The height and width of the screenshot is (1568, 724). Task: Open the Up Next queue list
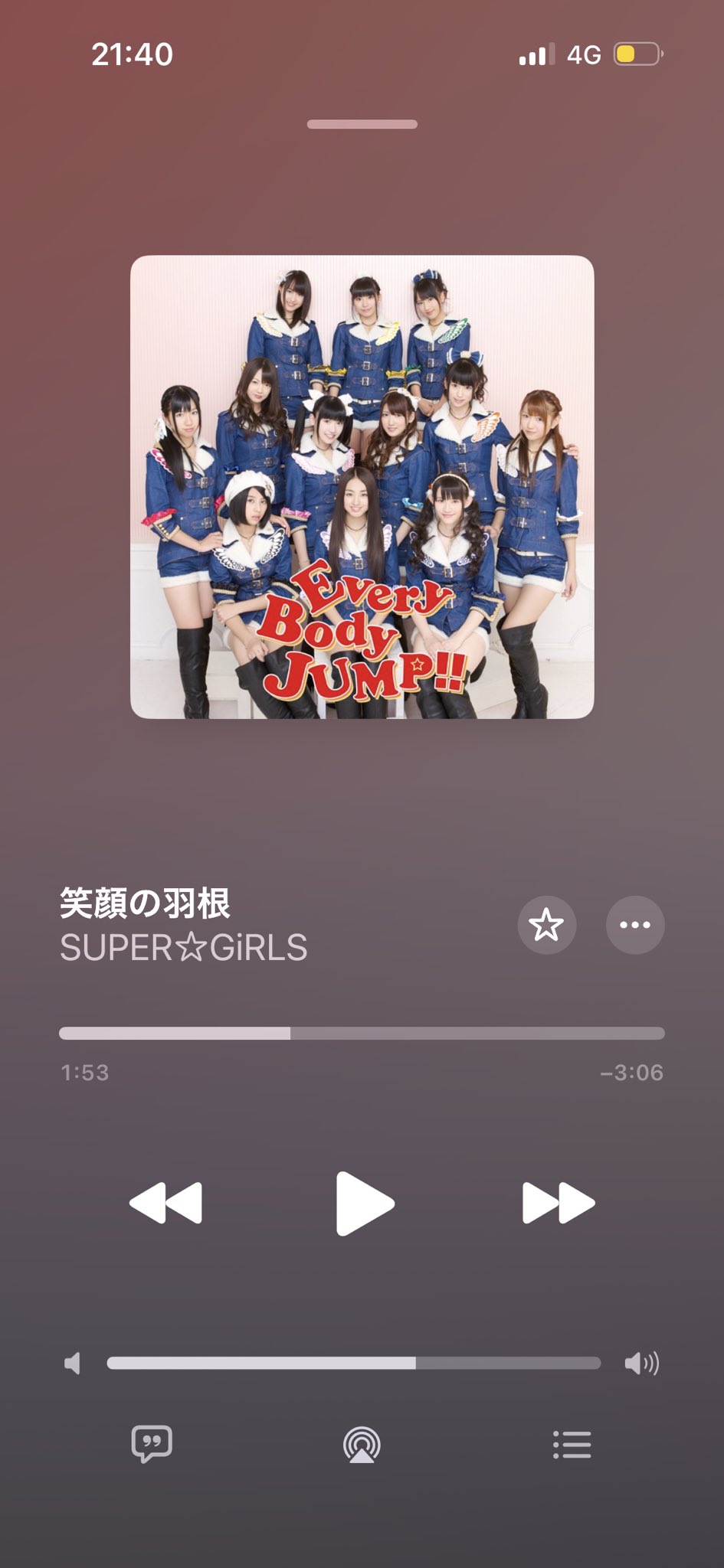click(x=572, y=1445)
